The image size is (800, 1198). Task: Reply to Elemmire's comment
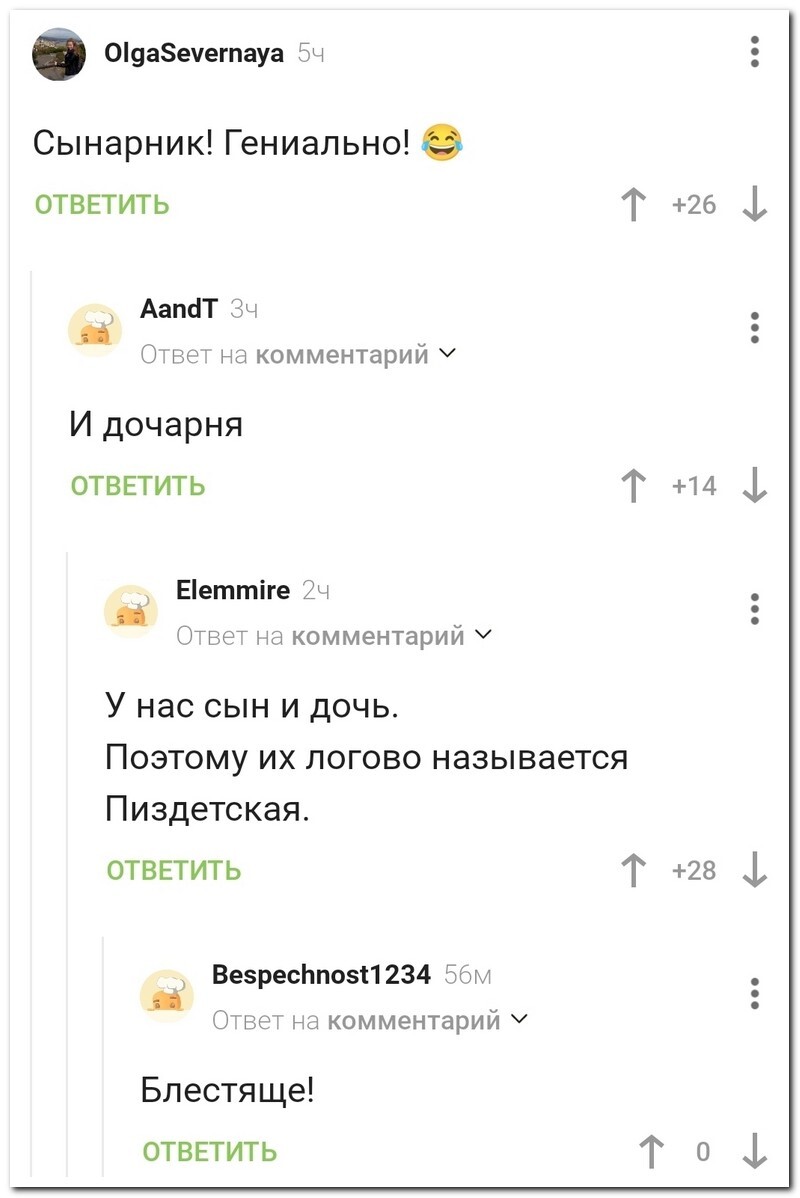(x=174, y=870)
